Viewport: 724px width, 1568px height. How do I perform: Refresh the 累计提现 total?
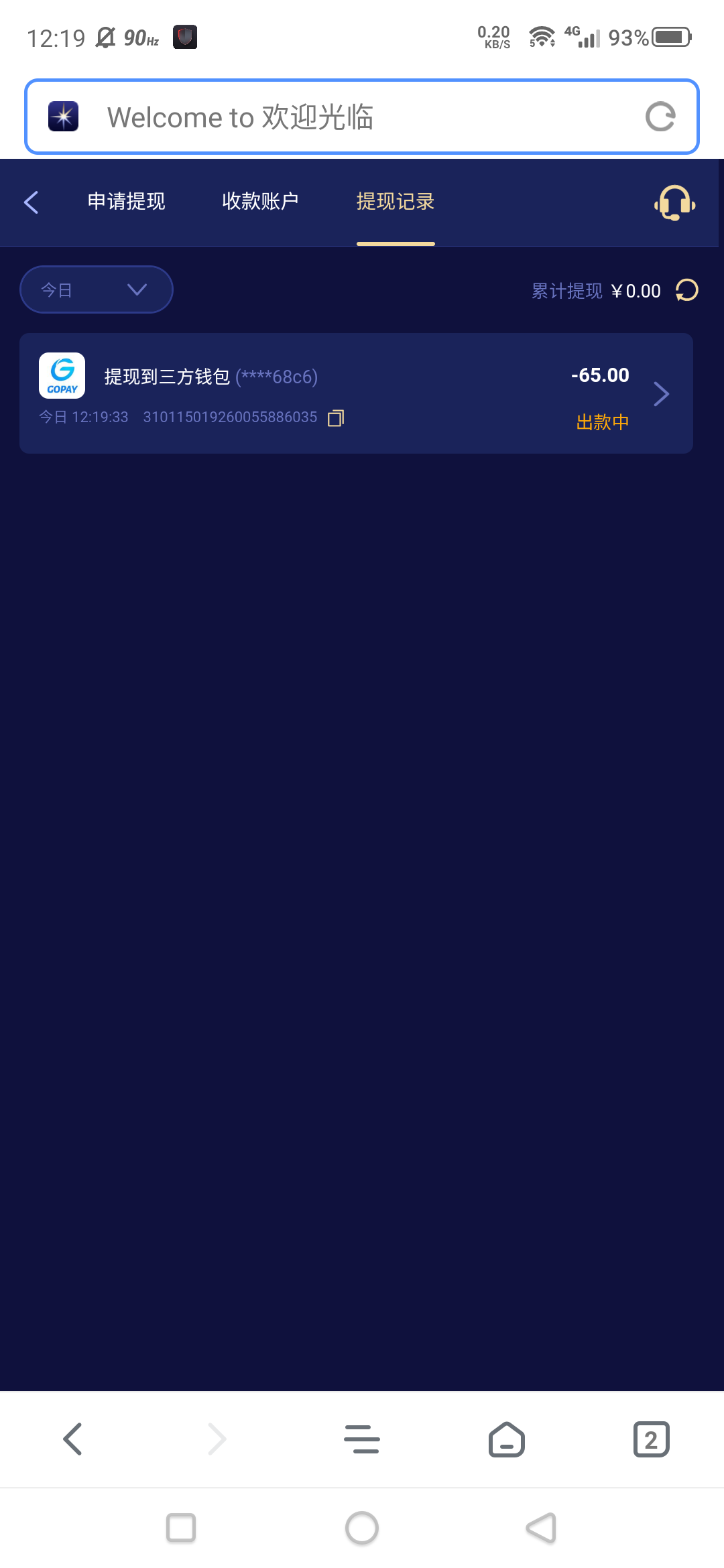tap(687, 290)
